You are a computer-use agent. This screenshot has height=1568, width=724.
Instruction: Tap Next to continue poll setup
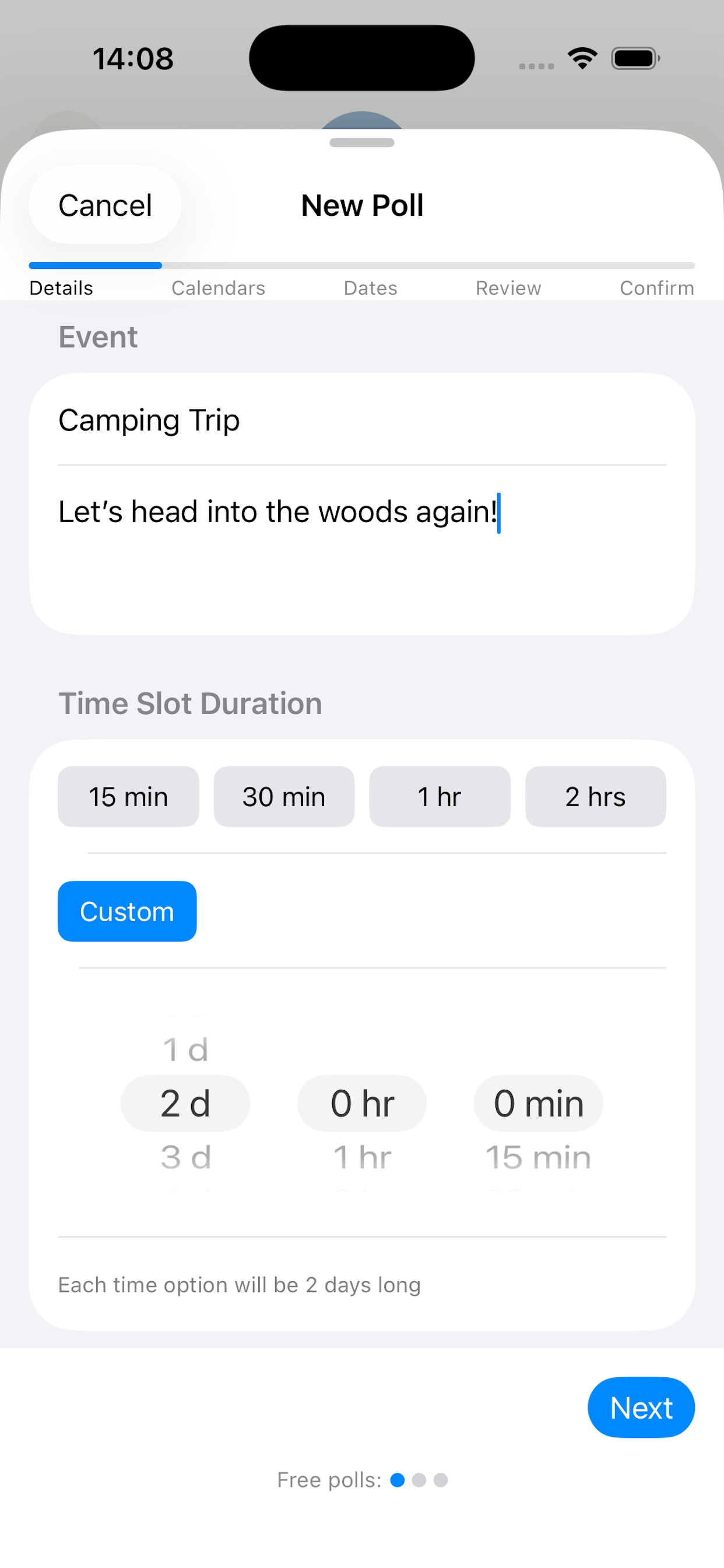pos(641,1408)
